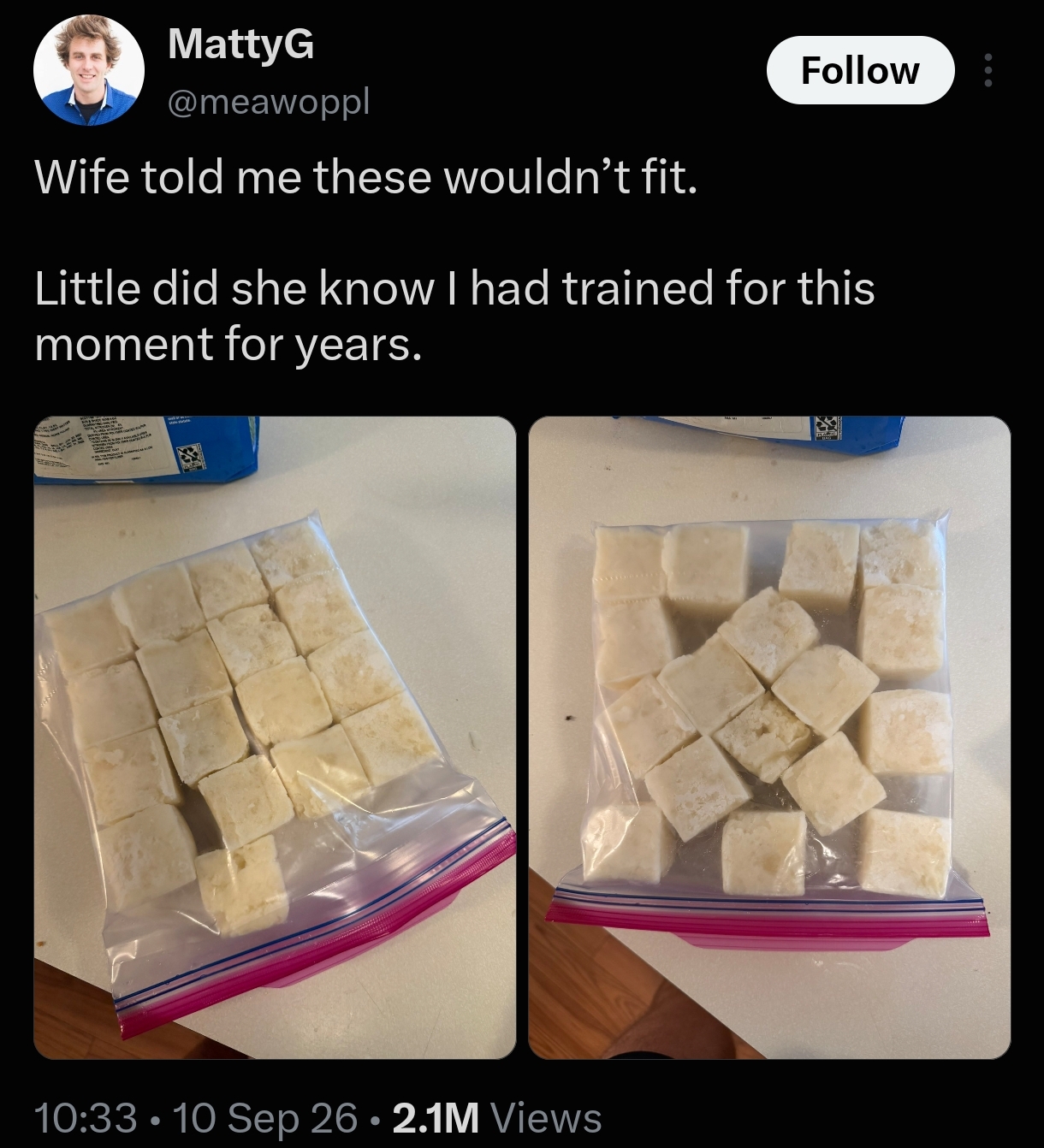Open MattyG's profile picture
This screenshot has height=1148, width=1044.
(x=89, y=71)
